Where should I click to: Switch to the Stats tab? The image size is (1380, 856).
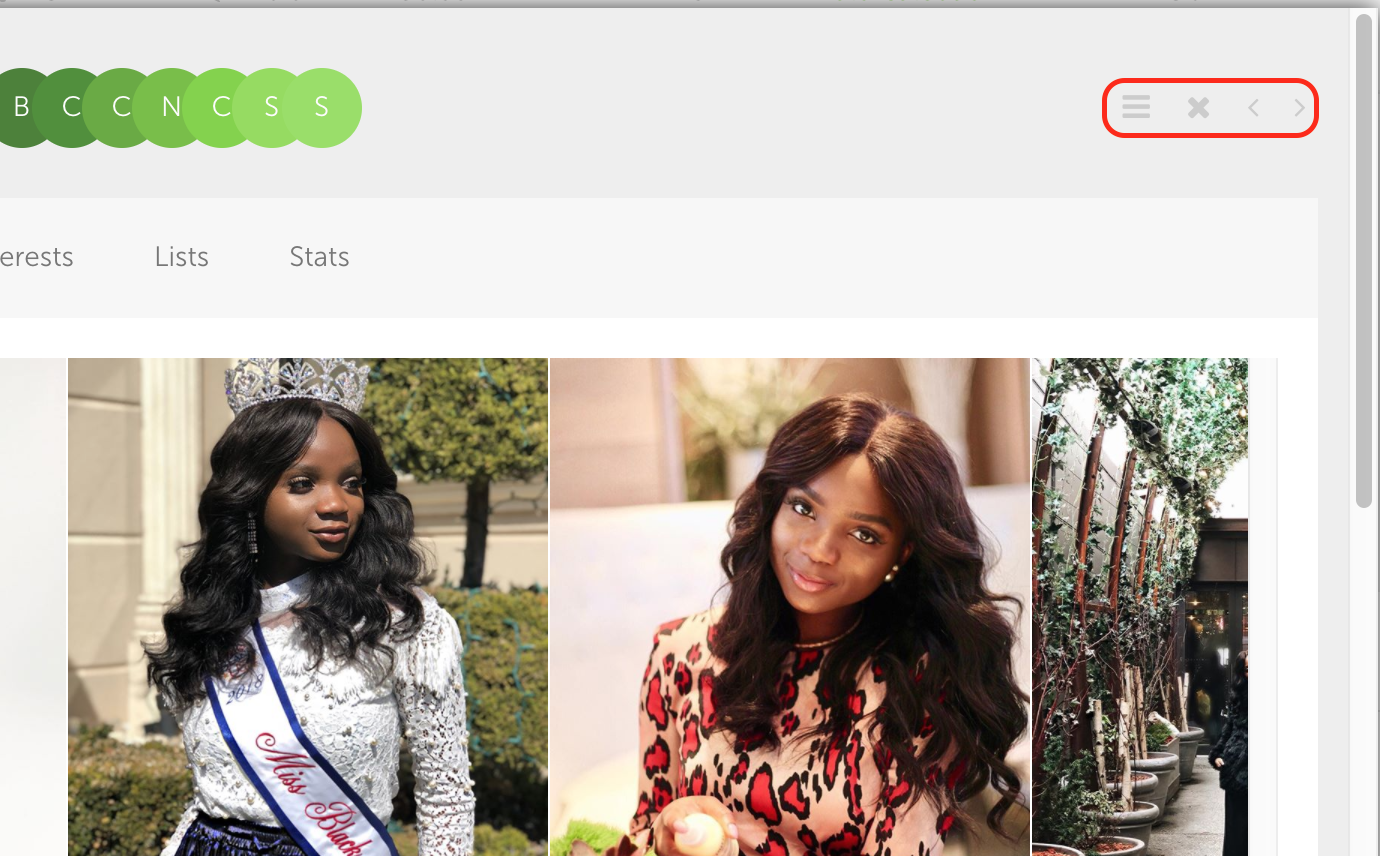[x=319, y=257]
